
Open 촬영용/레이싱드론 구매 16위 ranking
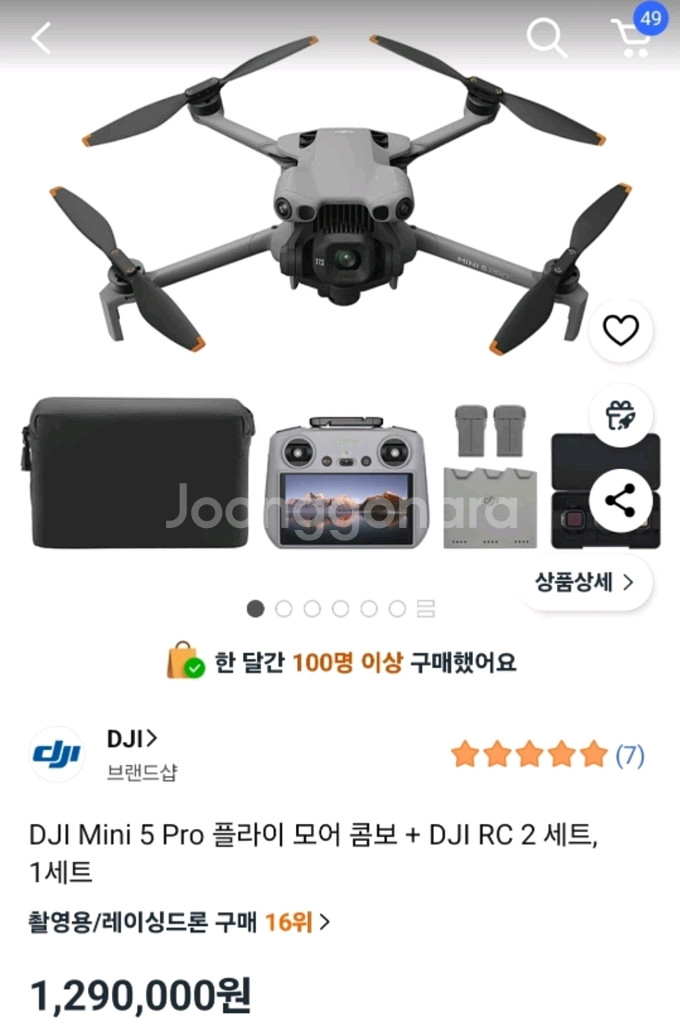click(x=180, y=921)
